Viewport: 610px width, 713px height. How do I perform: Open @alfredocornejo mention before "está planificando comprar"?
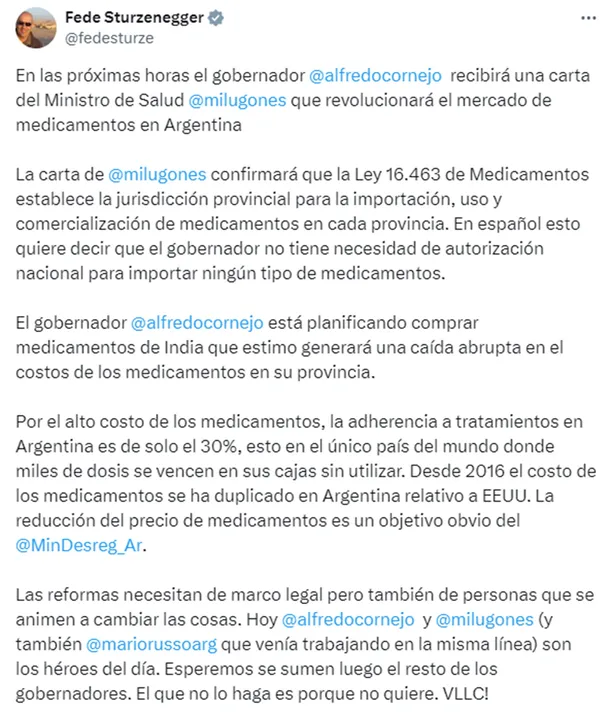pos(197,323)
